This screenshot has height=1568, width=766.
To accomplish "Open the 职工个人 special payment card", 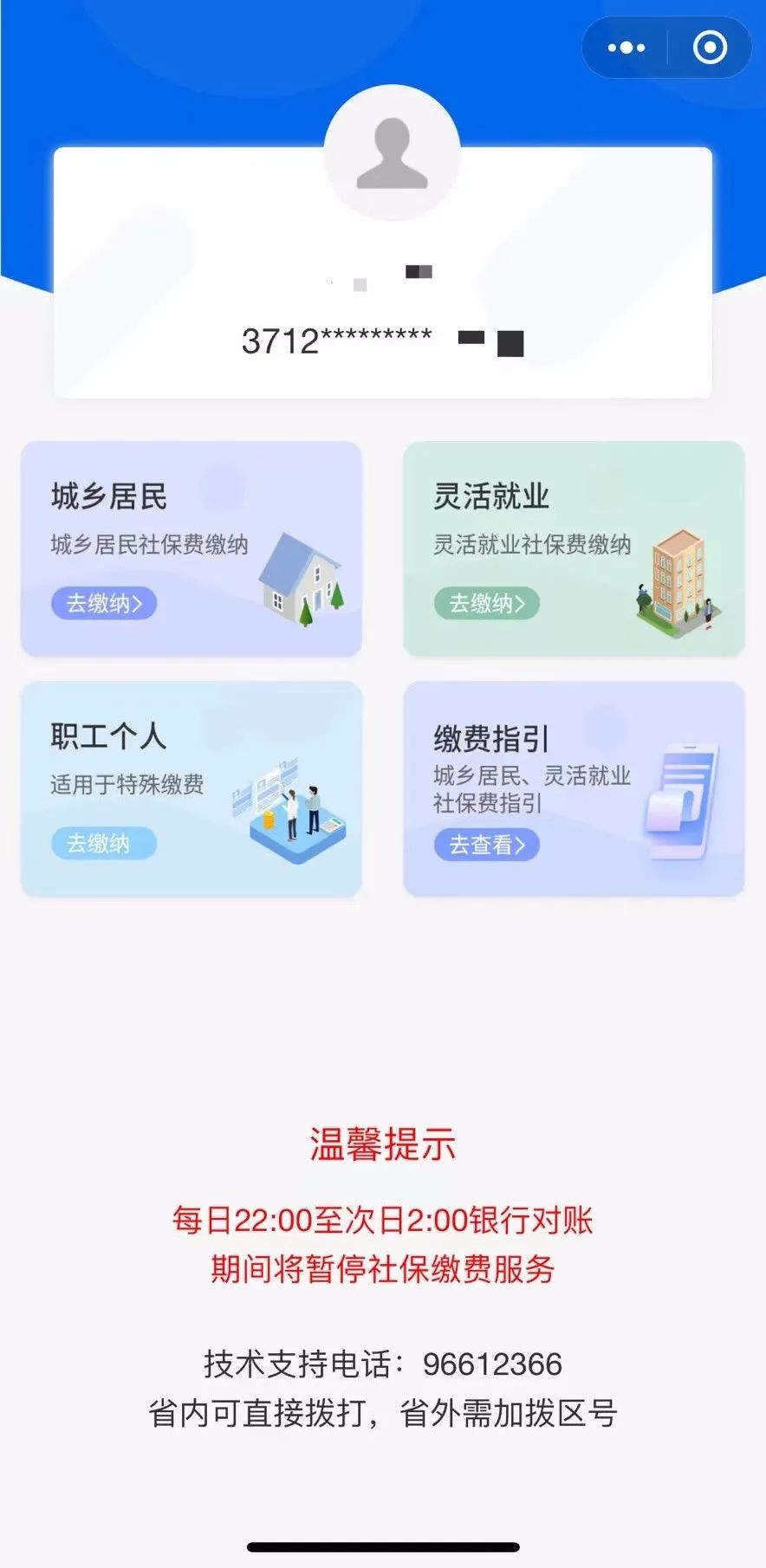I will (x=191, y=788).
